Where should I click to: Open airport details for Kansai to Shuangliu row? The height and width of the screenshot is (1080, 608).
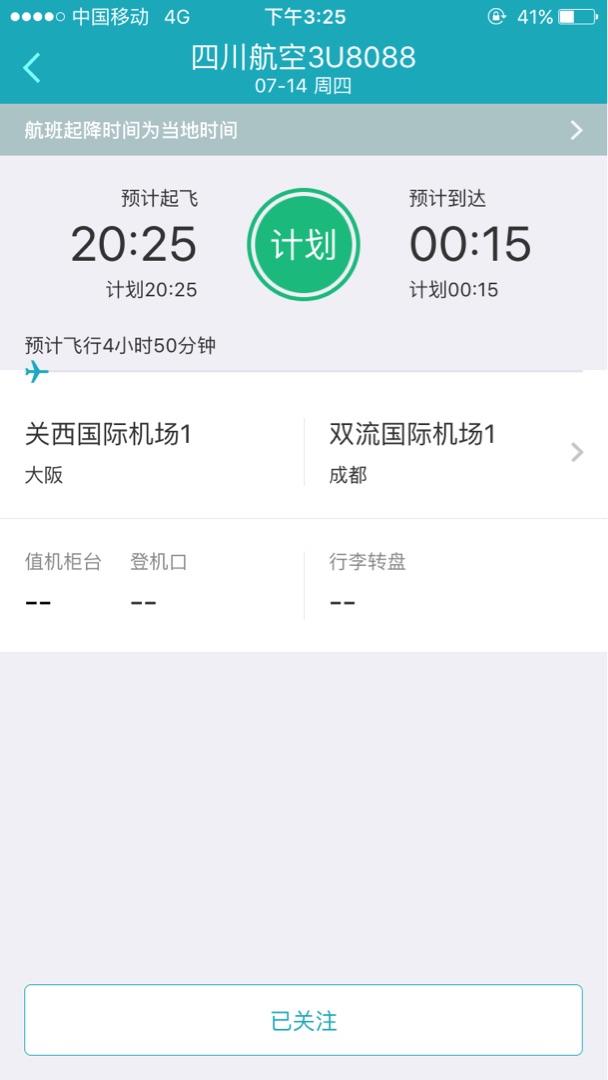click(x=304, y=452)
